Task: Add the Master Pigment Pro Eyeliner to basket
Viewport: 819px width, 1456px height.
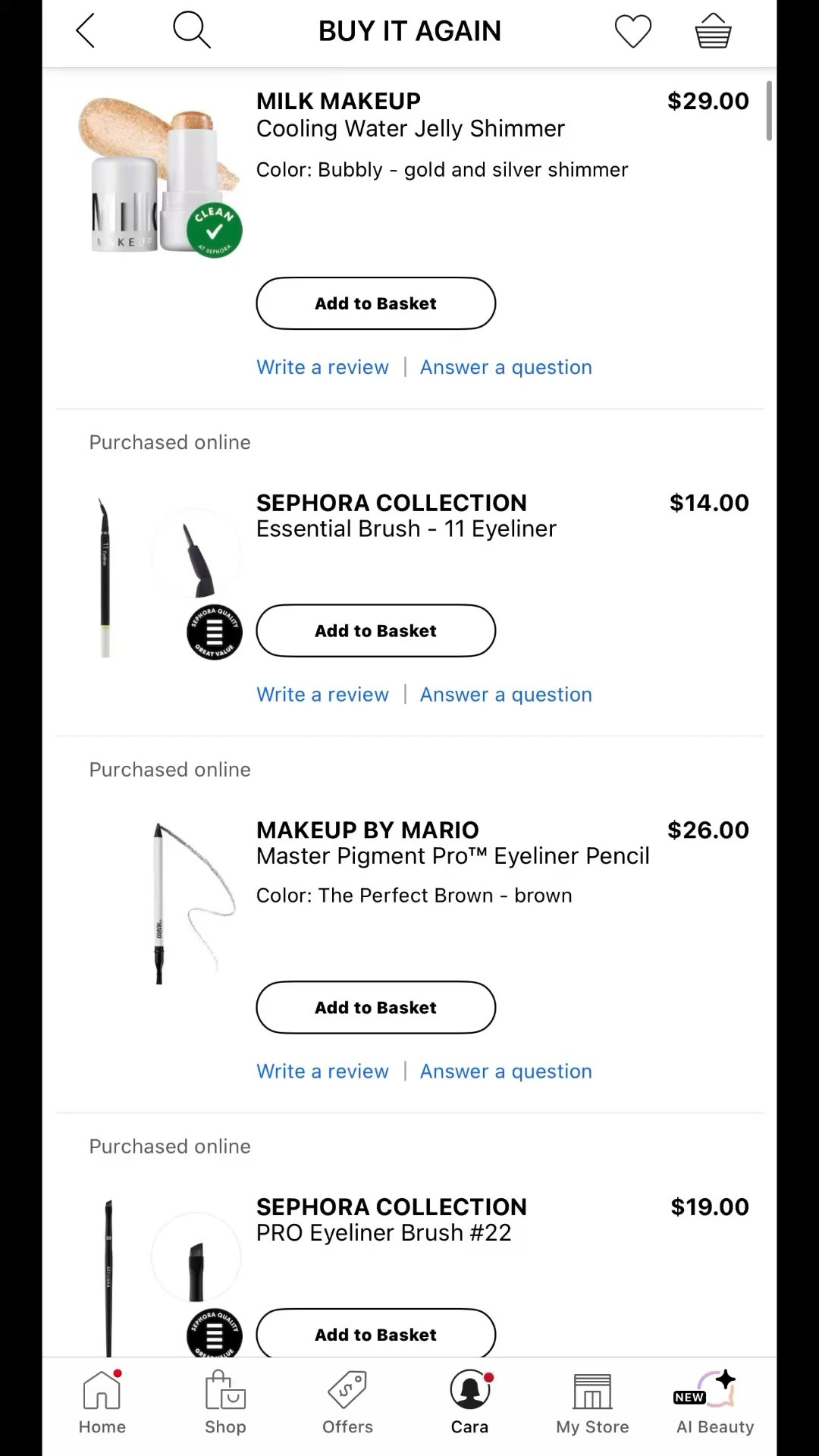Action: coord(375,1007)
